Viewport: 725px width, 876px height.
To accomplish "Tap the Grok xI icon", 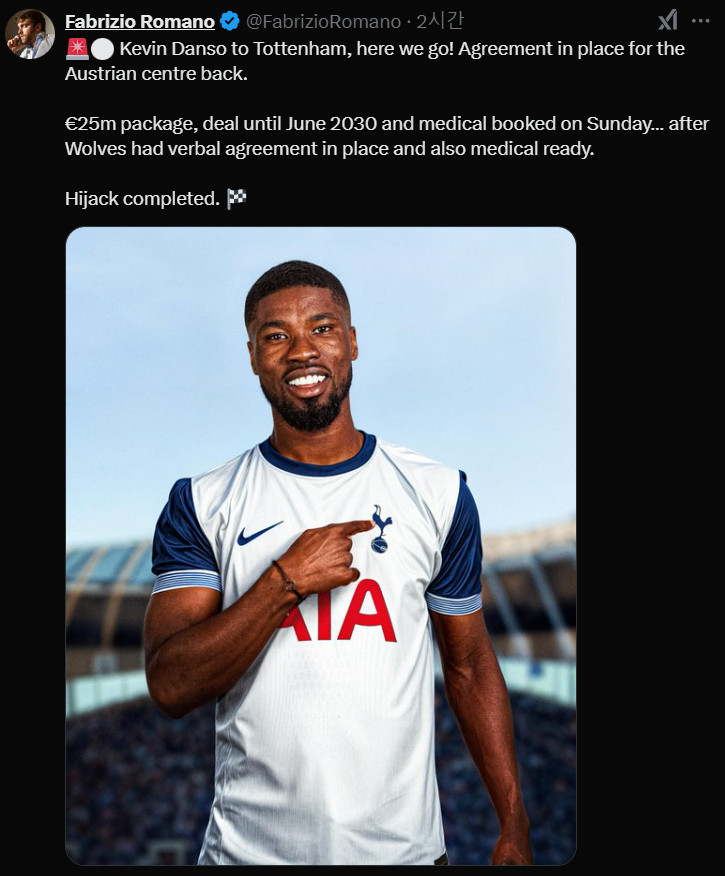I will [x=667, y=20].
